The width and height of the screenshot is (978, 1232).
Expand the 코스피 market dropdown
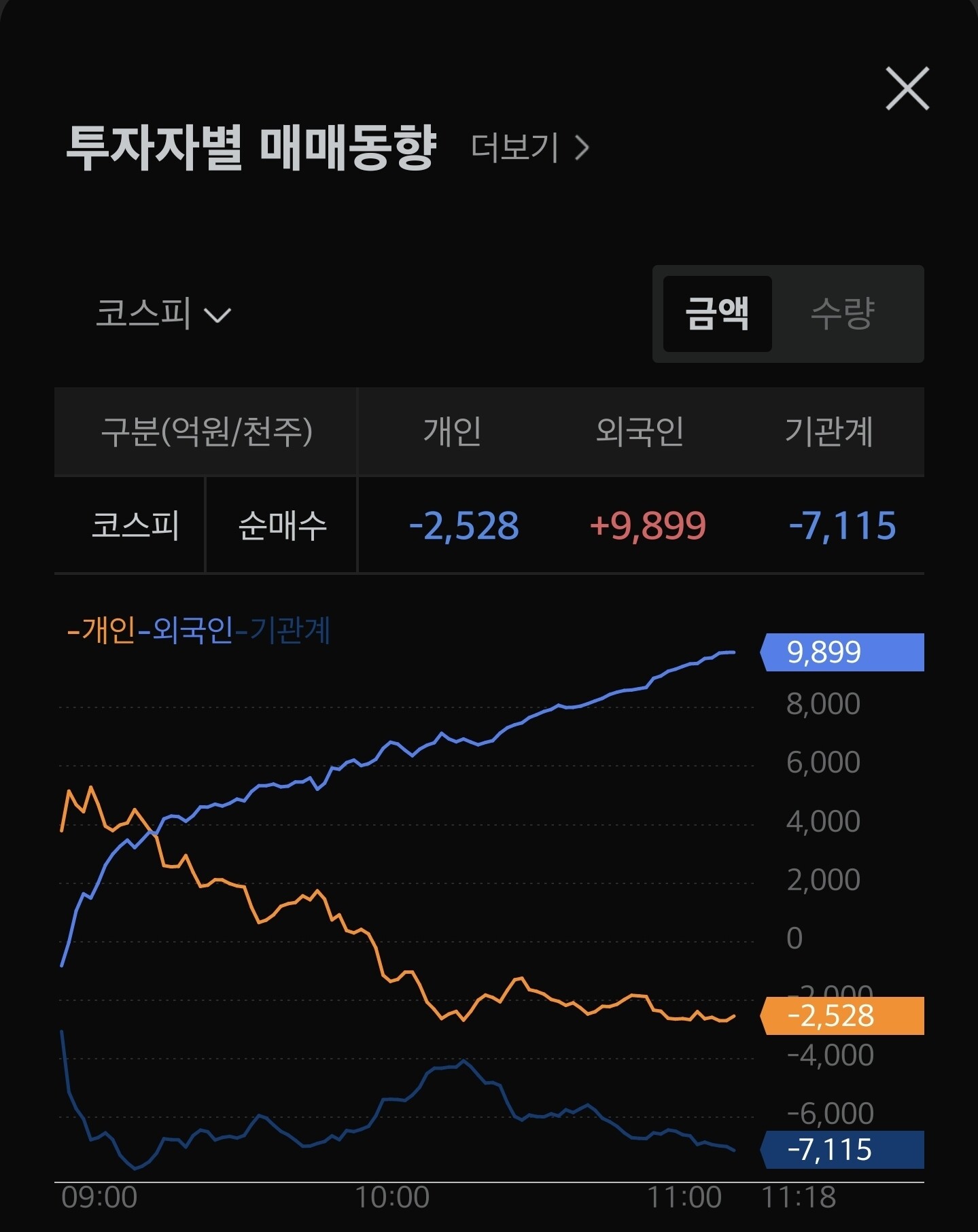pos(163,314)
